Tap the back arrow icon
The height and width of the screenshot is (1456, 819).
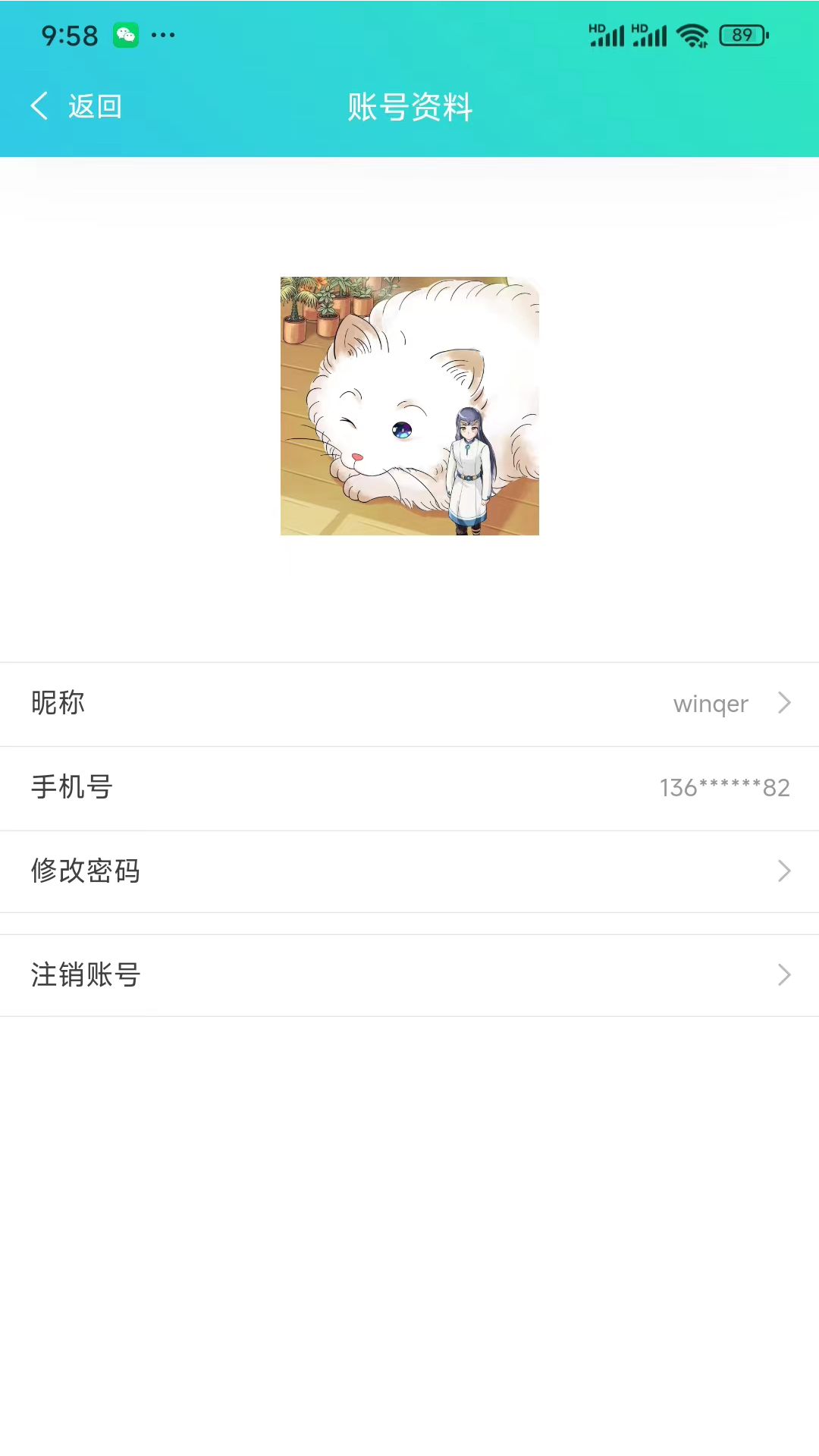[x=38, y=106]
